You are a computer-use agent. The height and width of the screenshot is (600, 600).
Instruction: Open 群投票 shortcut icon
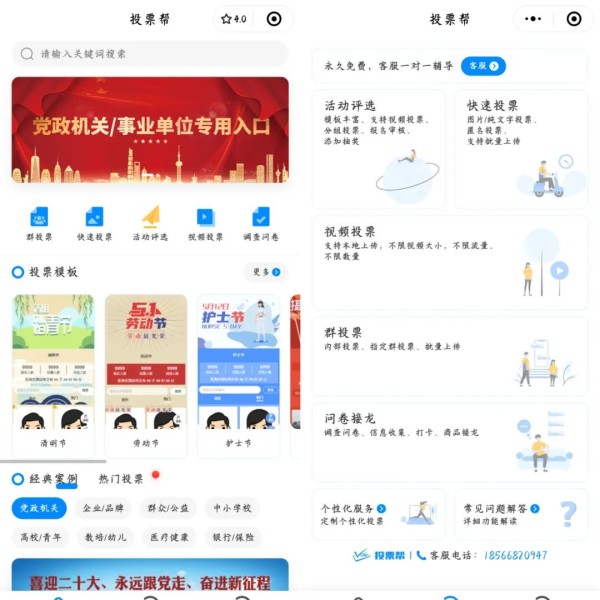point(39,224)
